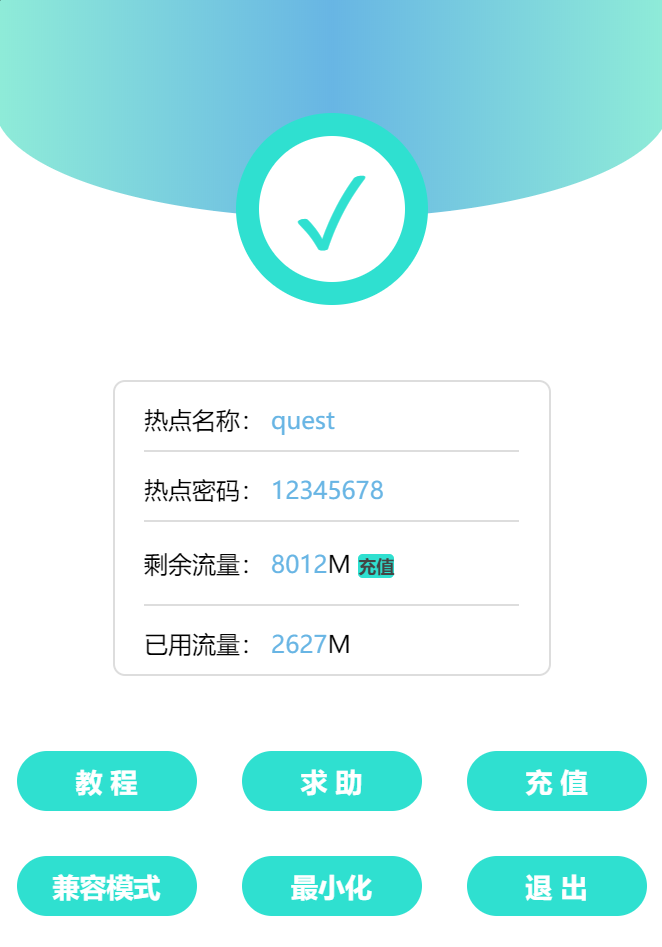The height and width of the screenshot is (947, 662).
Task: Tap the small 充值 badge beside 剩余流量
Action: click(x=376, y=567)
